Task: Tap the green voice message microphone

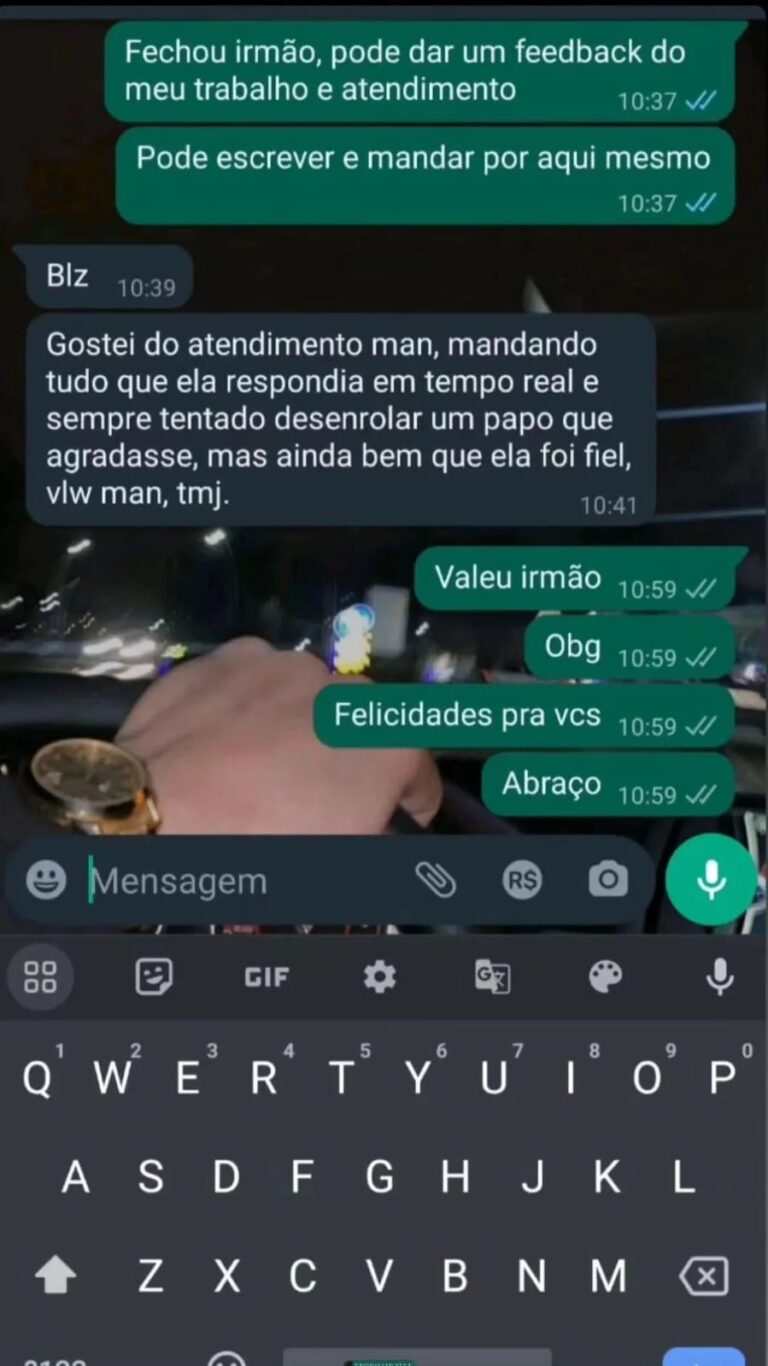Action: point(711,880)
